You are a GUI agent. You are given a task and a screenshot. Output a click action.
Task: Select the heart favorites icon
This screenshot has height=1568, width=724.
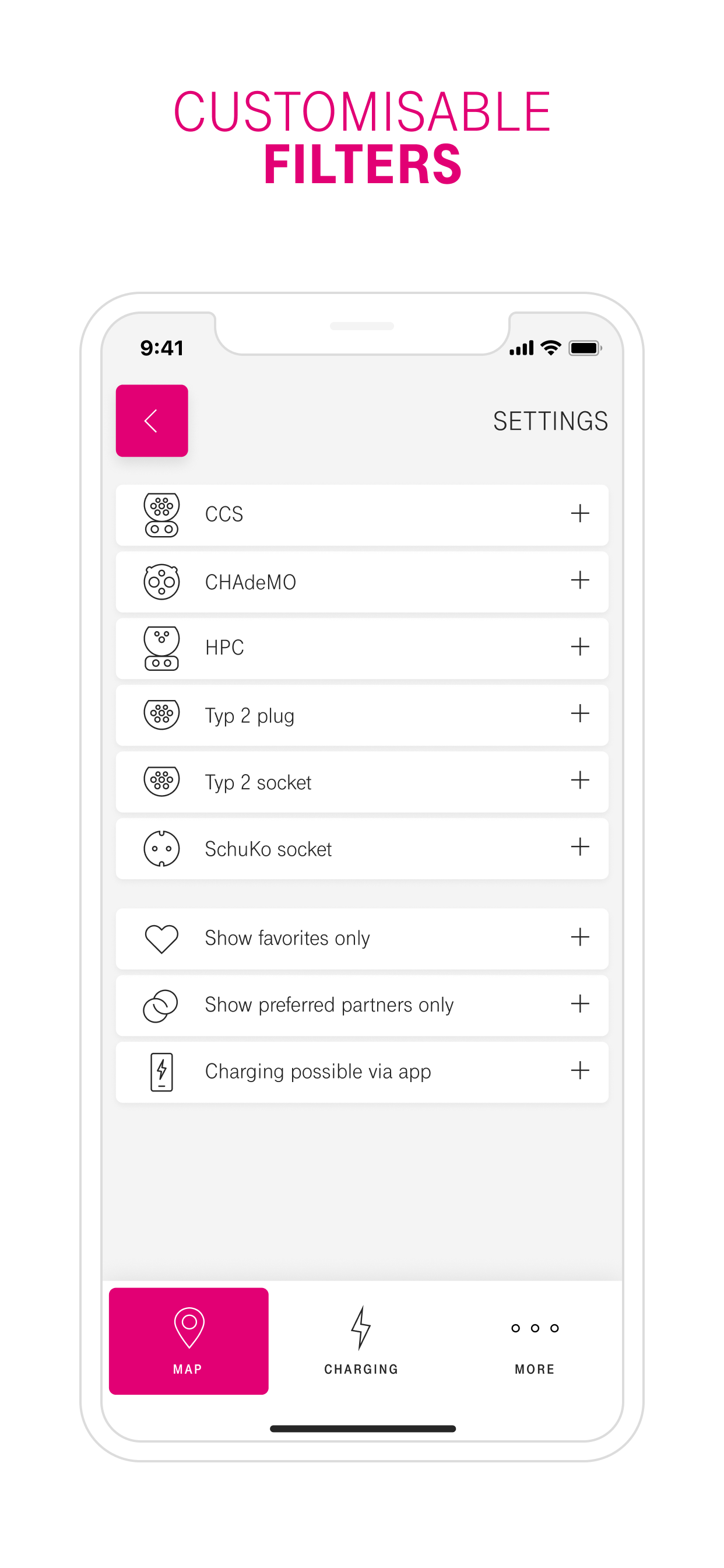161,938
